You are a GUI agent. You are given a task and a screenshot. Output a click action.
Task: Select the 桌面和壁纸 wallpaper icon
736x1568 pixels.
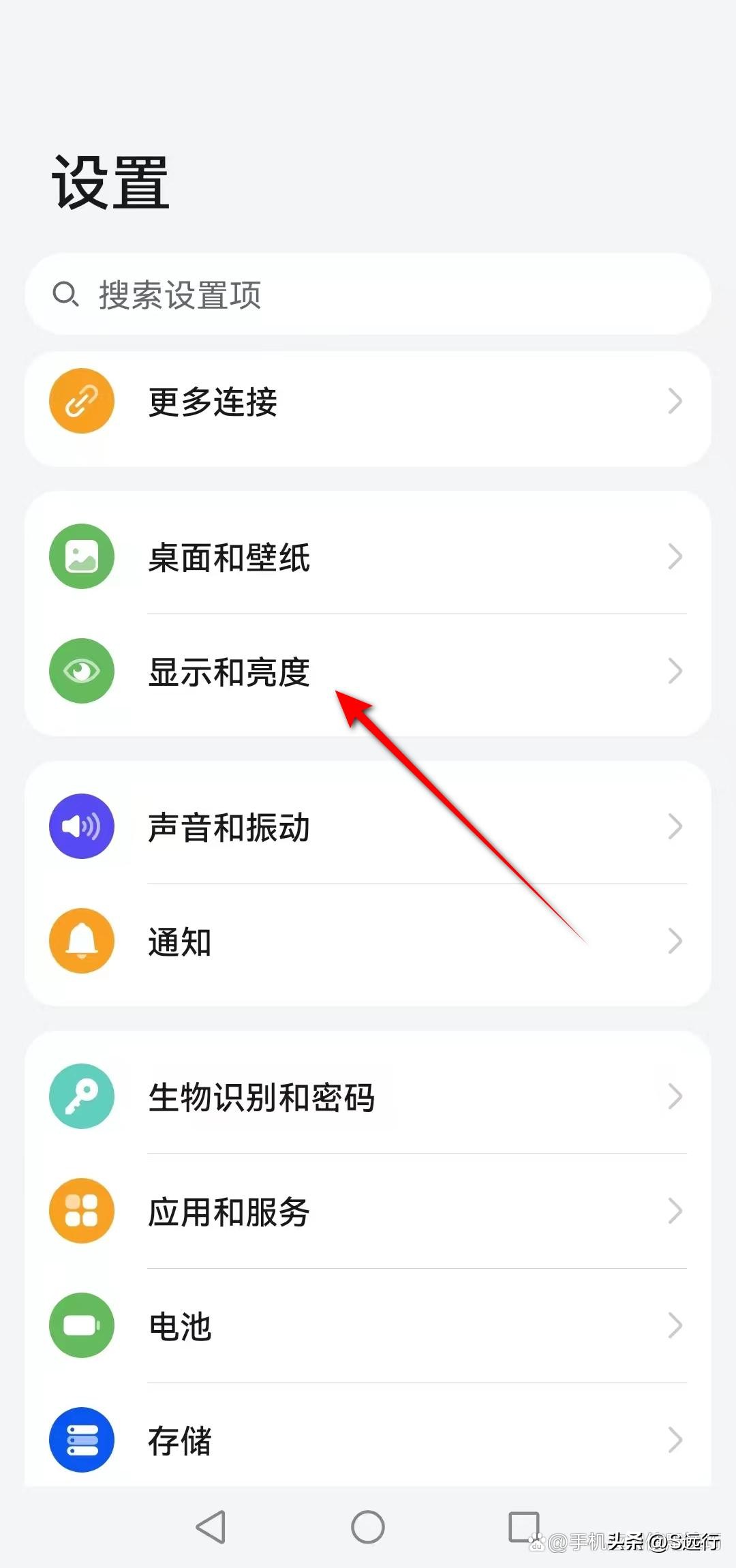(81, 556)
